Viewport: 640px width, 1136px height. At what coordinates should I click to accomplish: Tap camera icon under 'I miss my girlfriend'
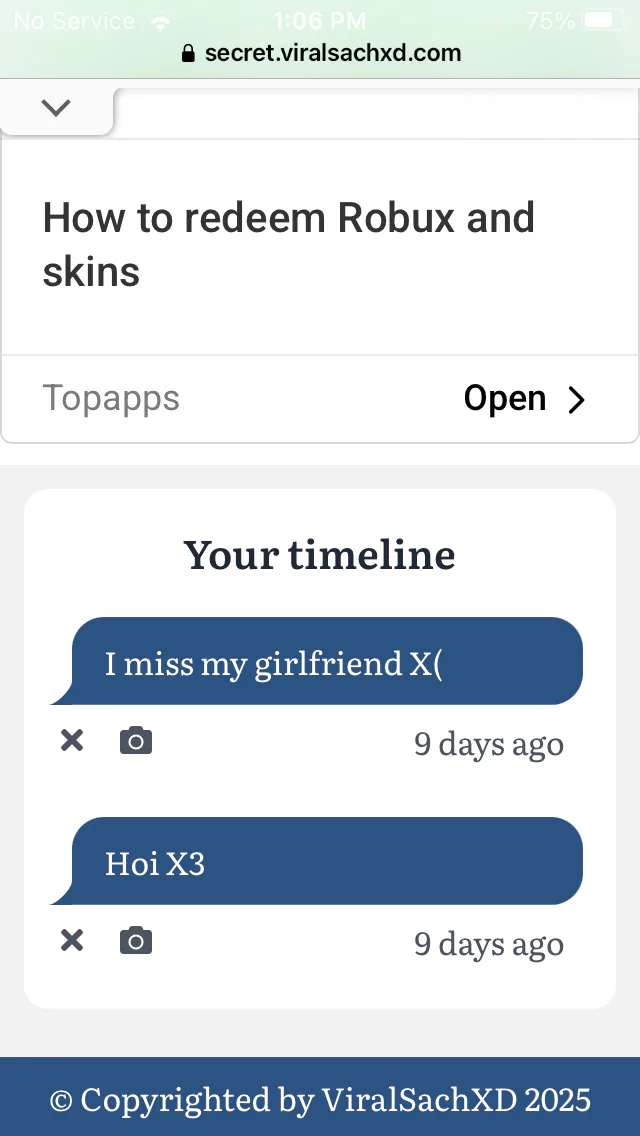[x=136, y=741]
